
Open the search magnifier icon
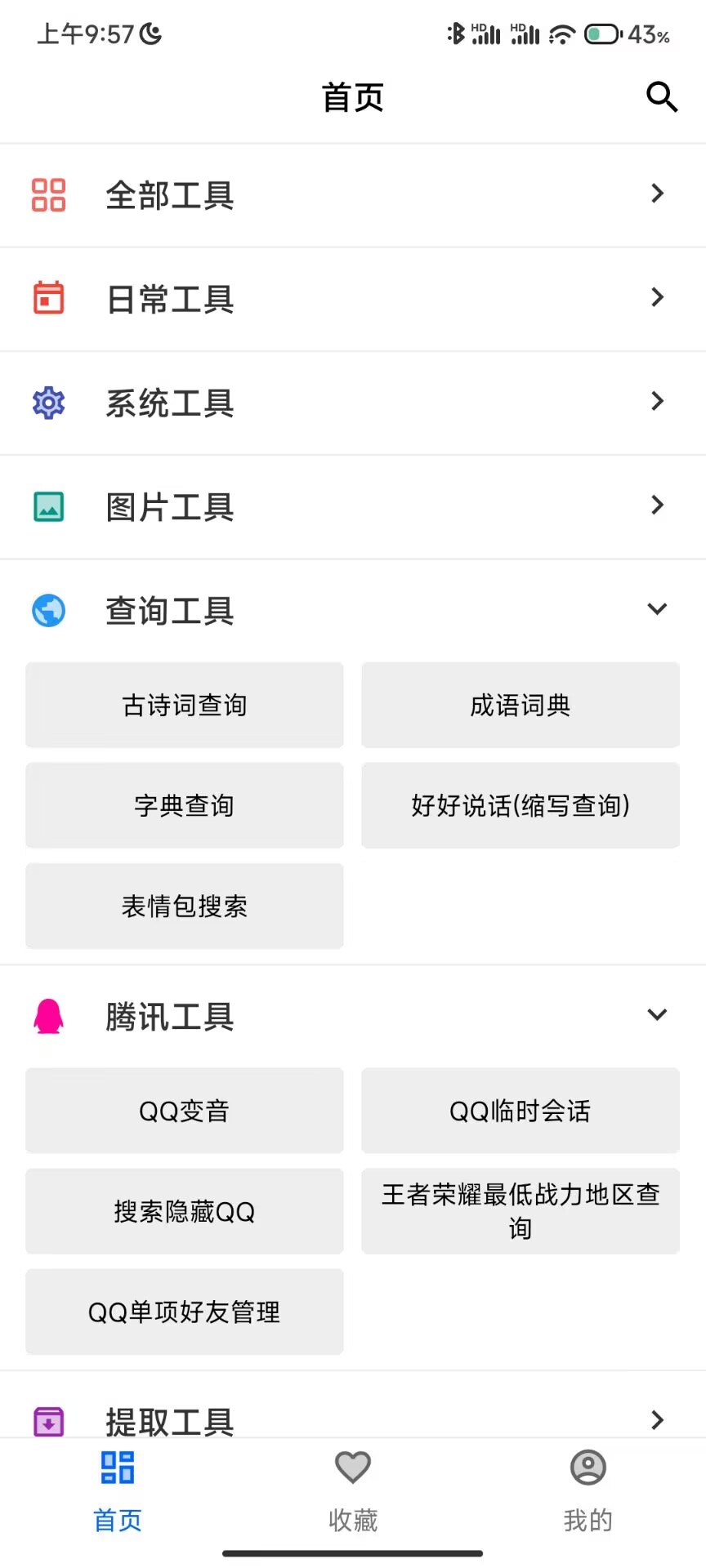[x=661, y=97]
